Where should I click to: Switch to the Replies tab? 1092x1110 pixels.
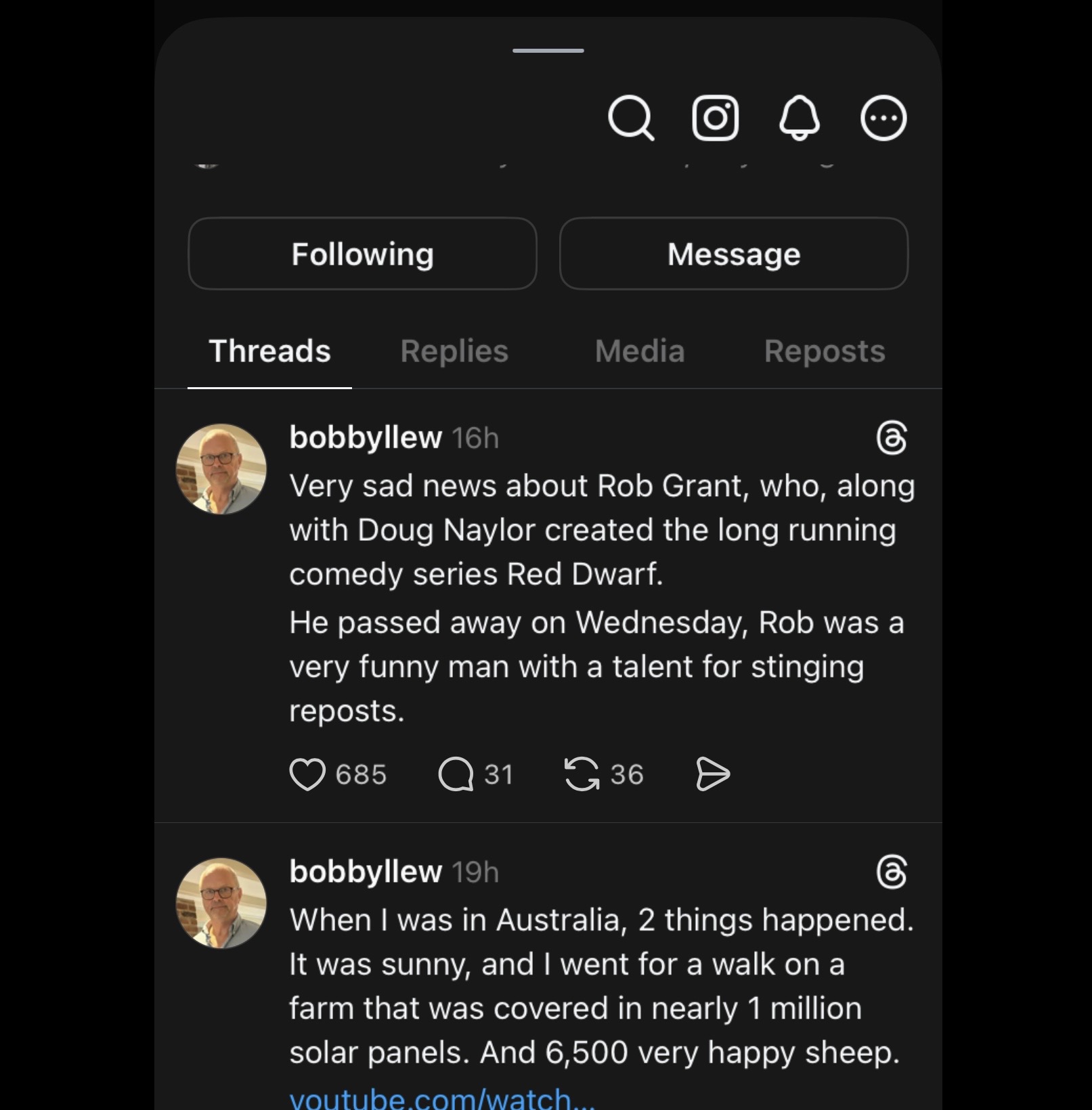tap(454, 351)
